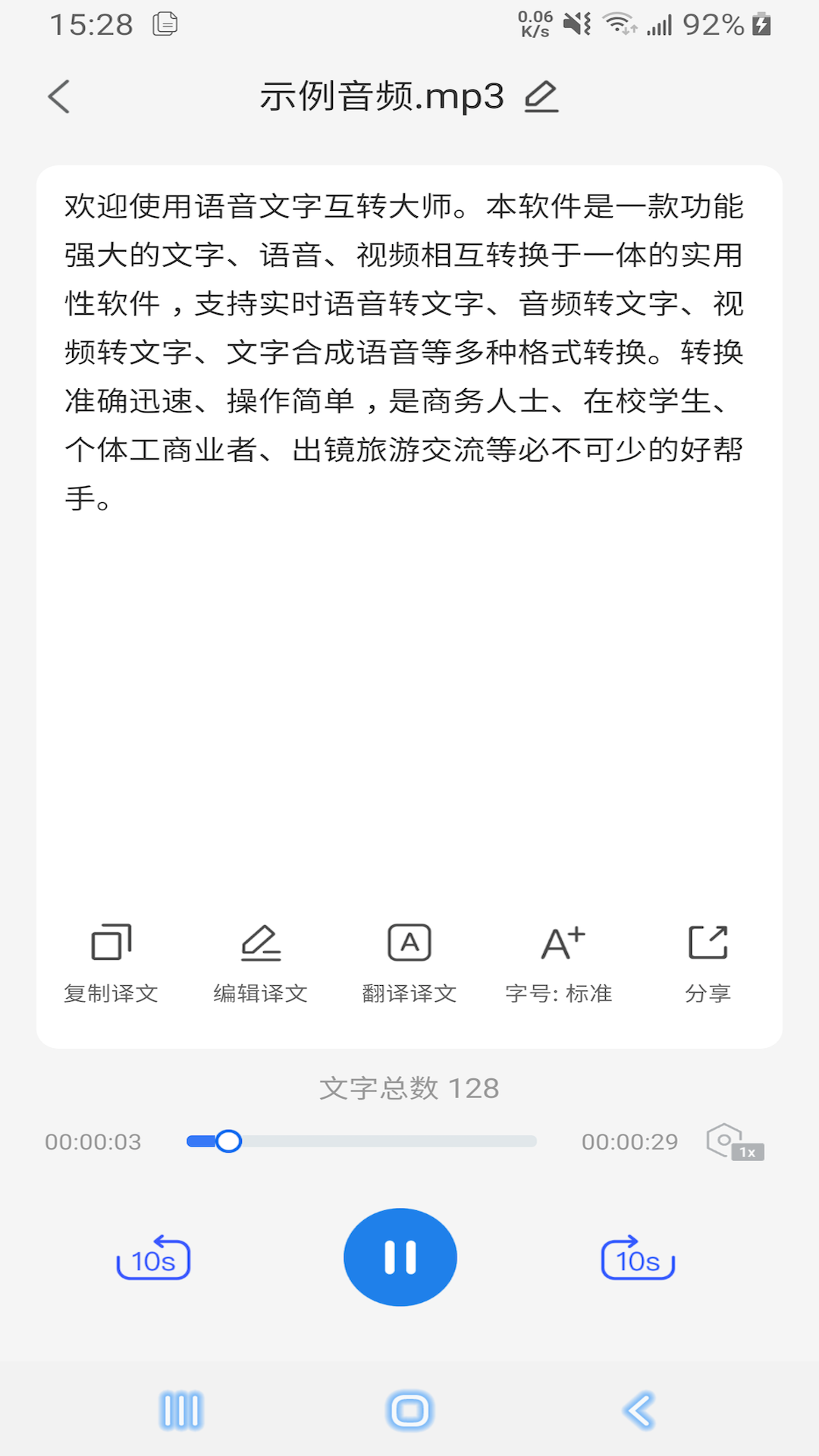Select the 示例音频.mp3 title text
The height and width of the screenshot is (1456, 819).
tap(379, 97)
